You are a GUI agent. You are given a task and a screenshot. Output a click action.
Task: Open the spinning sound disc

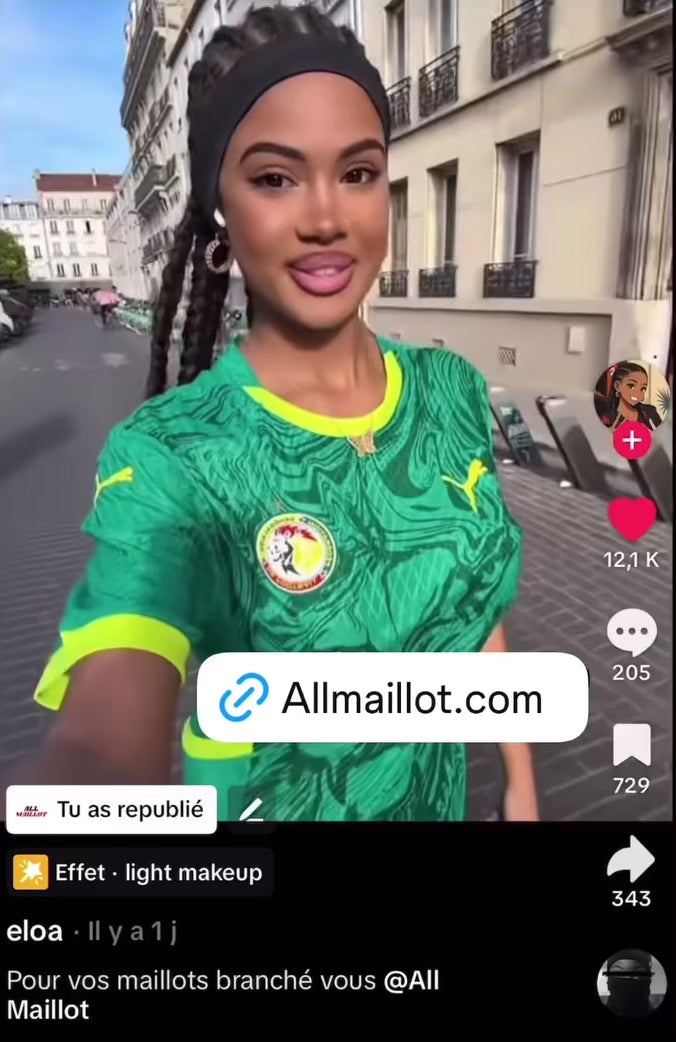[x=631, y=983]
